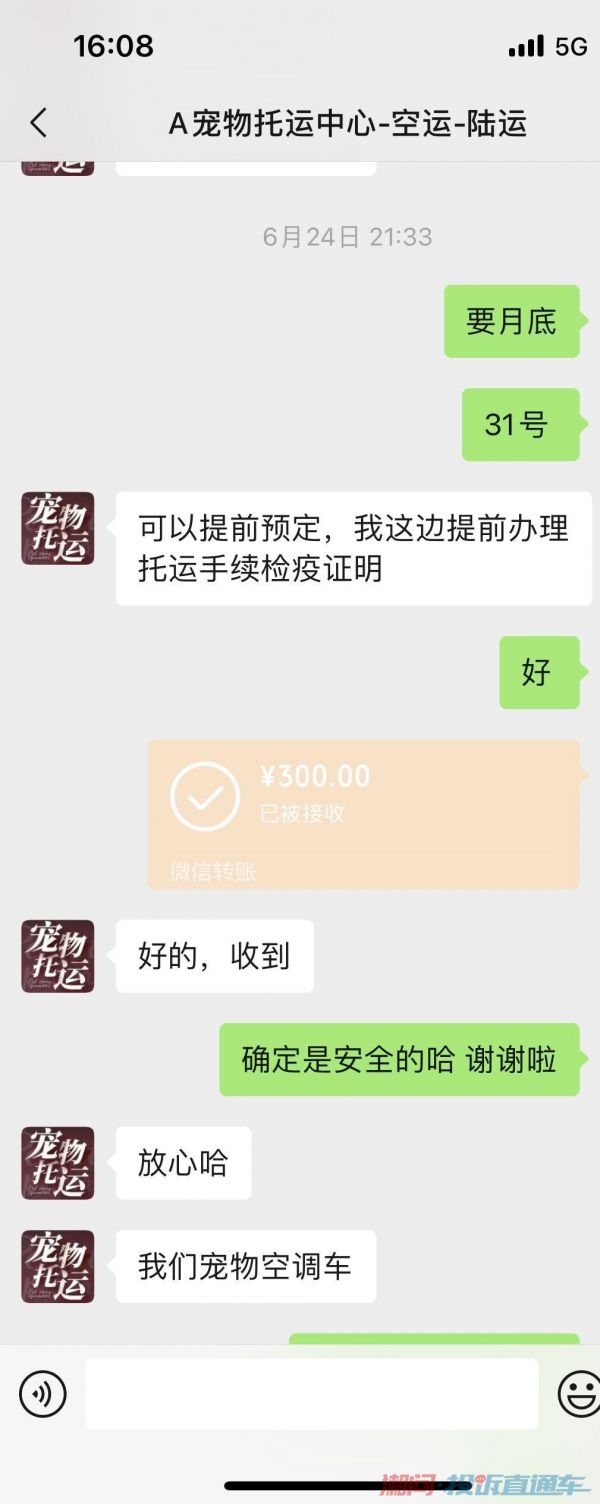Switch to voice message input
Viewport: 600px width, 1504px height.
pos(43,1394)
